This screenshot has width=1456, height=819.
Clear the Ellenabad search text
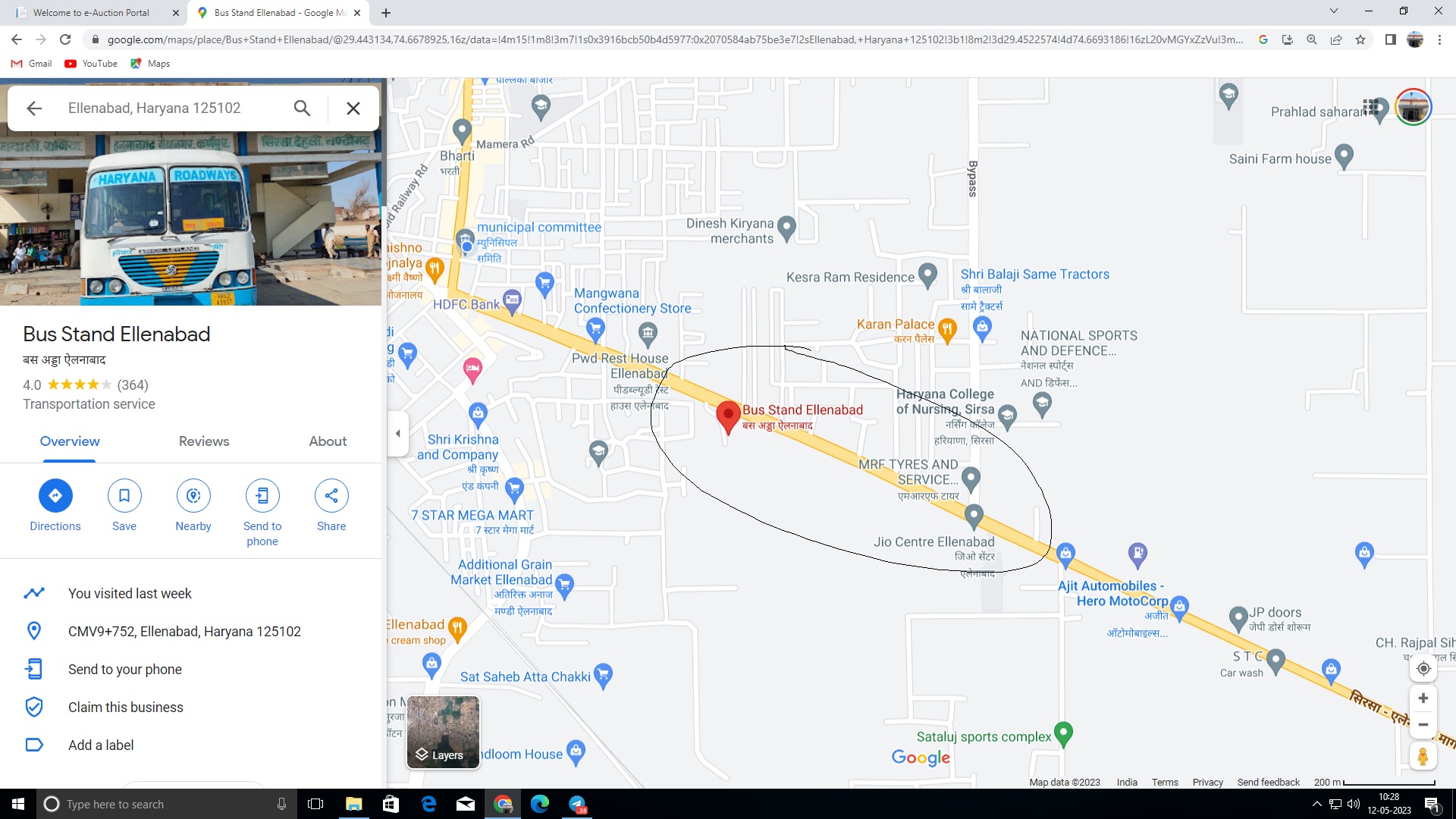[353, 108]
